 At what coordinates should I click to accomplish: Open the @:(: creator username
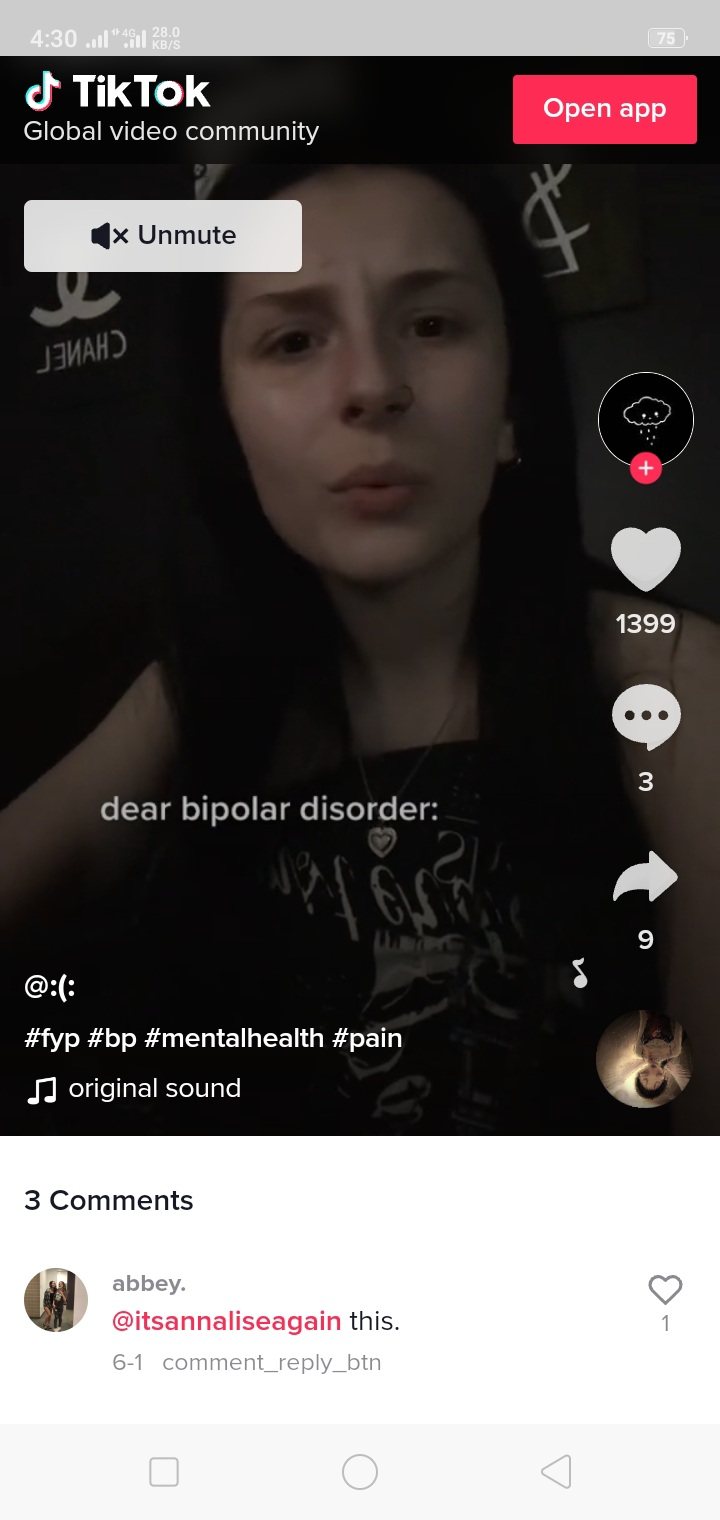pos(50,987)
